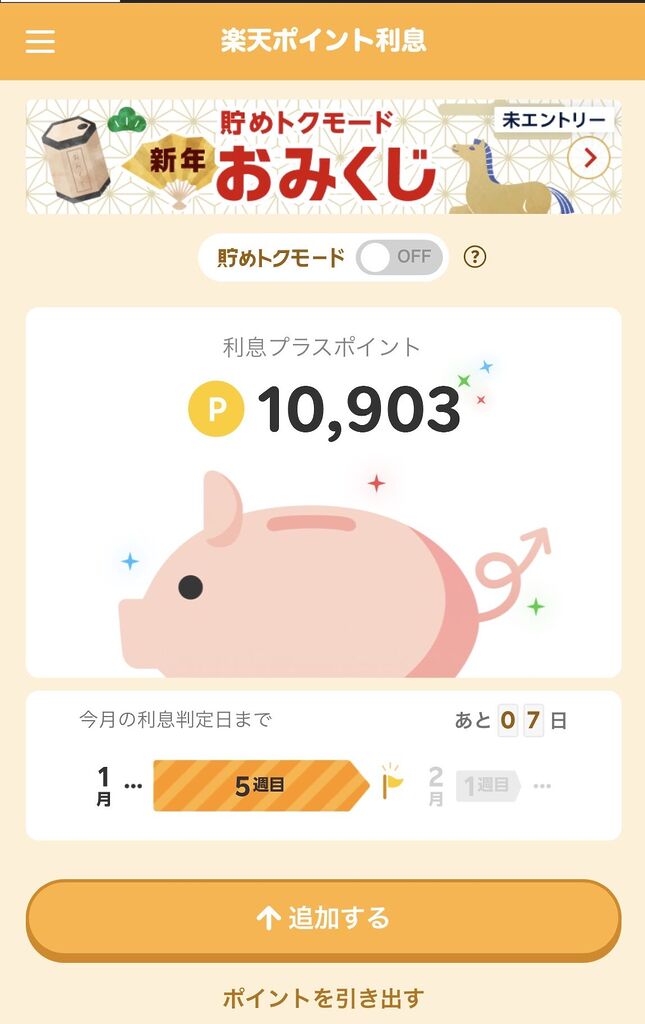Select ポイントを引き出す link
645x1024 pixels.
pyautogui.click(x=323, y=998)
